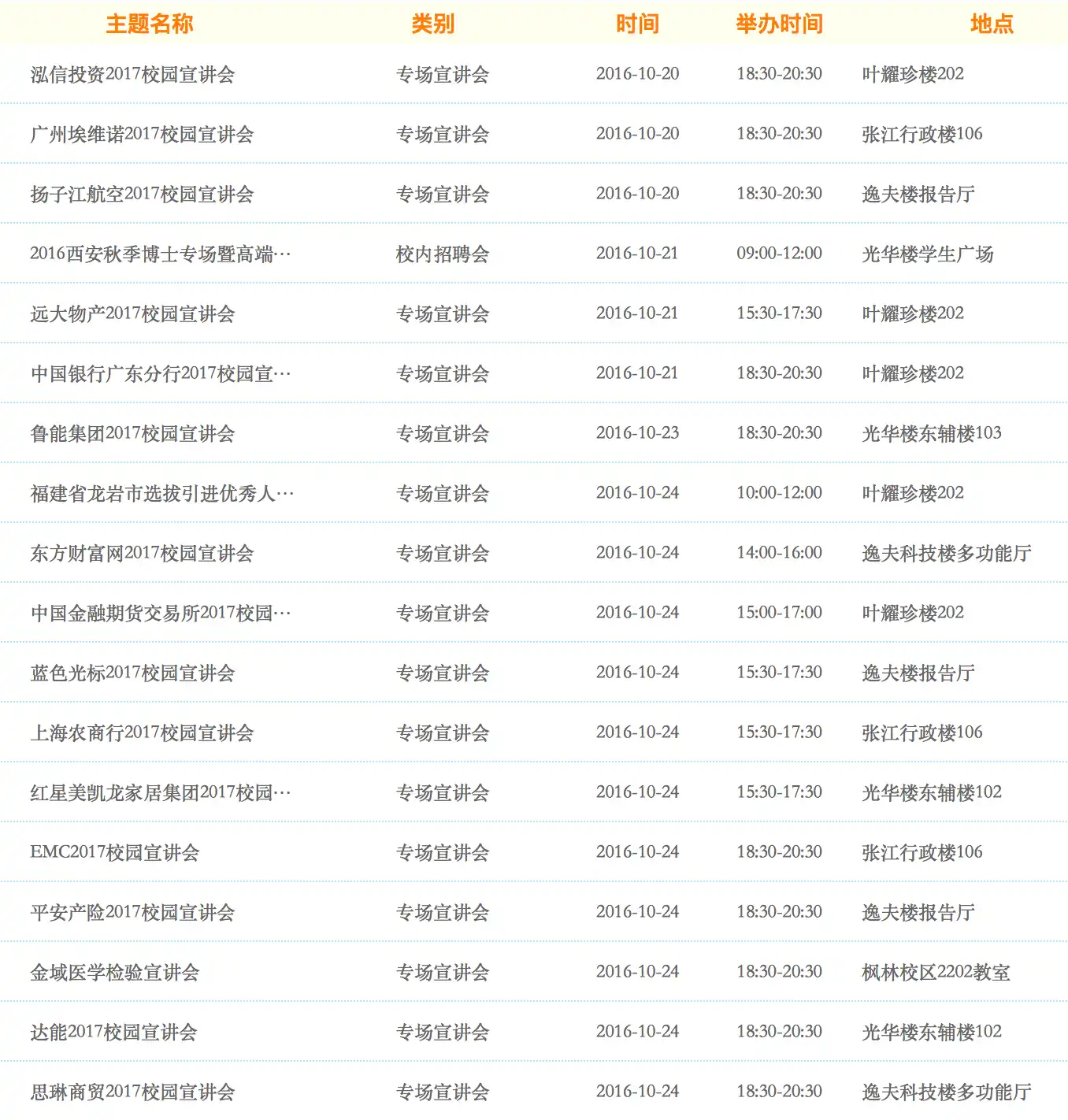Open 达能2017校园宣讲会 event

tap(113, 1033)
